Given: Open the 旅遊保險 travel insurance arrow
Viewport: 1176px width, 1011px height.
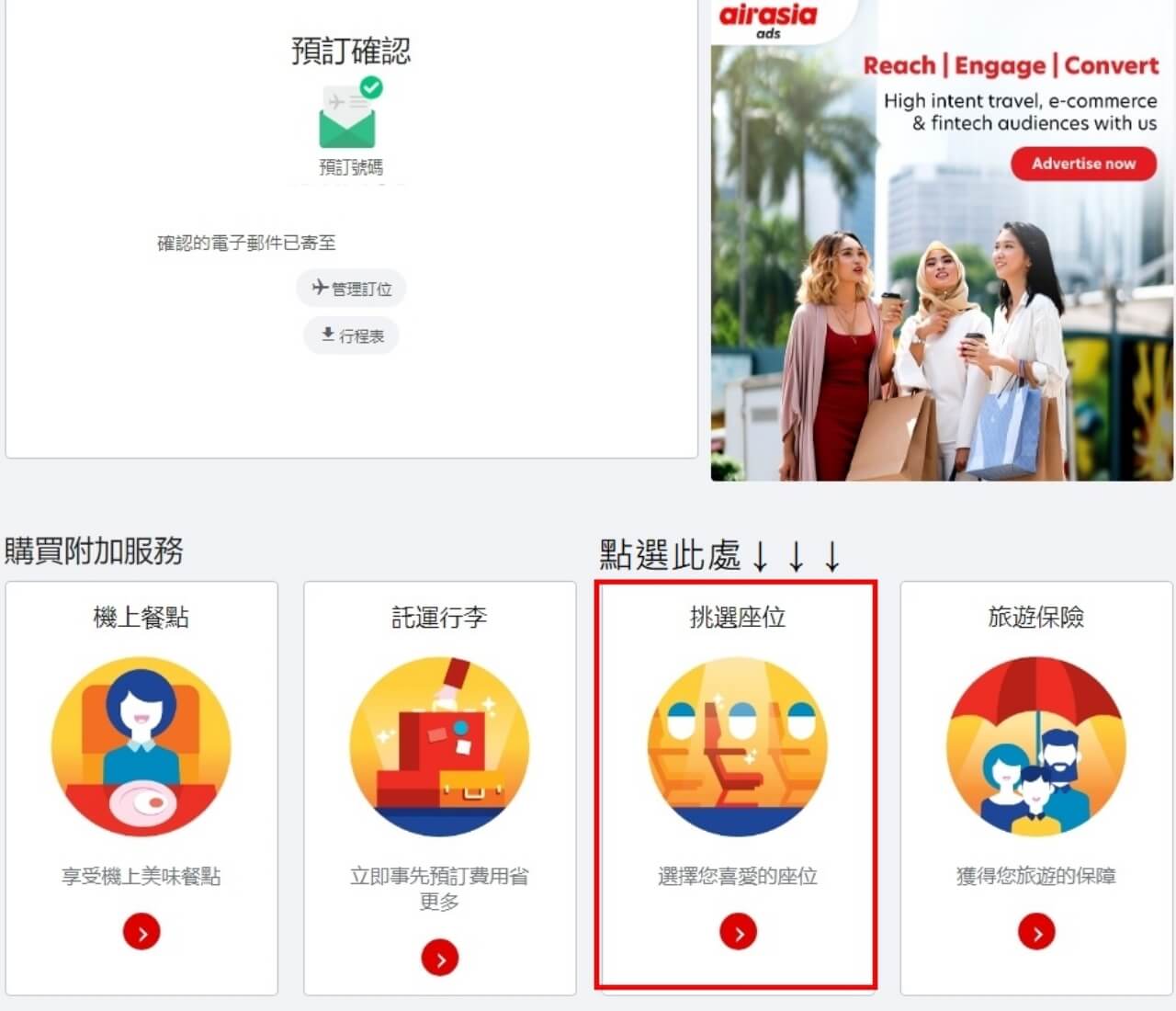Looking at the screenshot, I should click(1036, 932).
